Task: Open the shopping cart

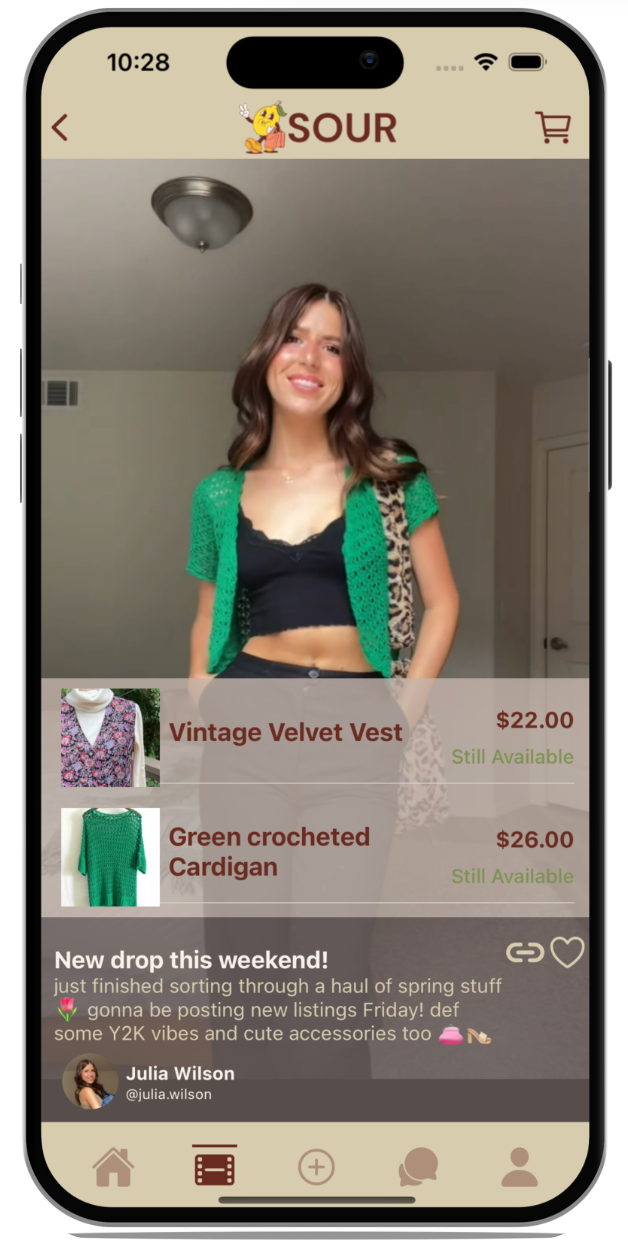Action: (553, 127)
